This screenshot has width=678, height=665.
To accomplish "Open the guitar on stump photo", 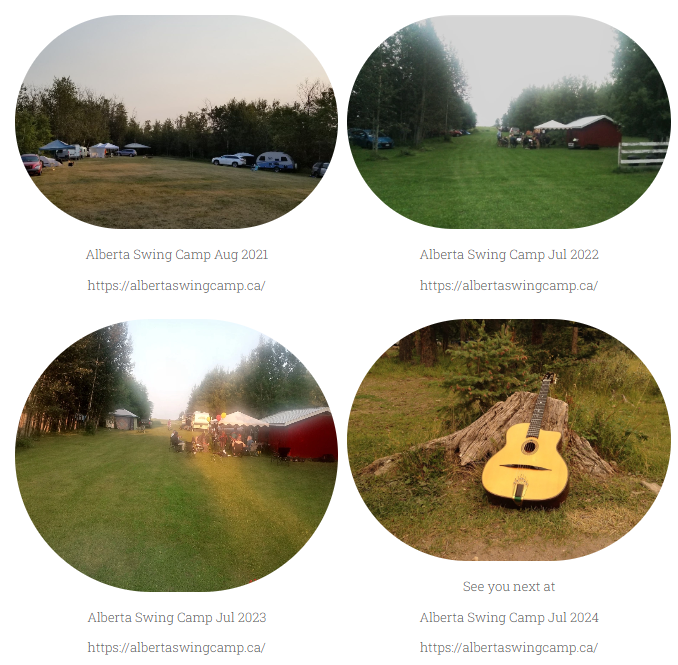I will (x=508, y=440).
